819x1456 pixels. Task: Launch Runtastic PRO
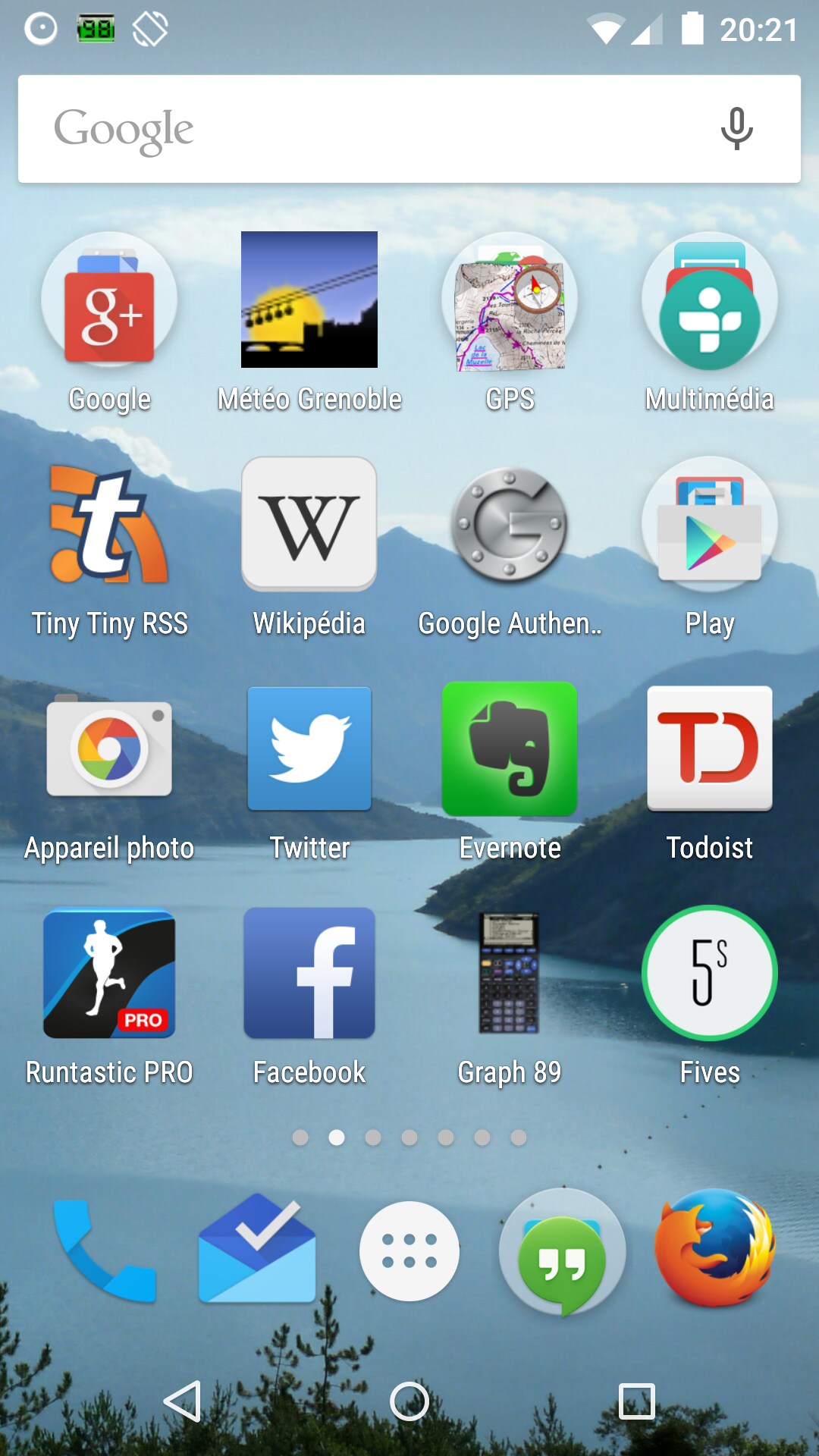[x=109, y=974]
